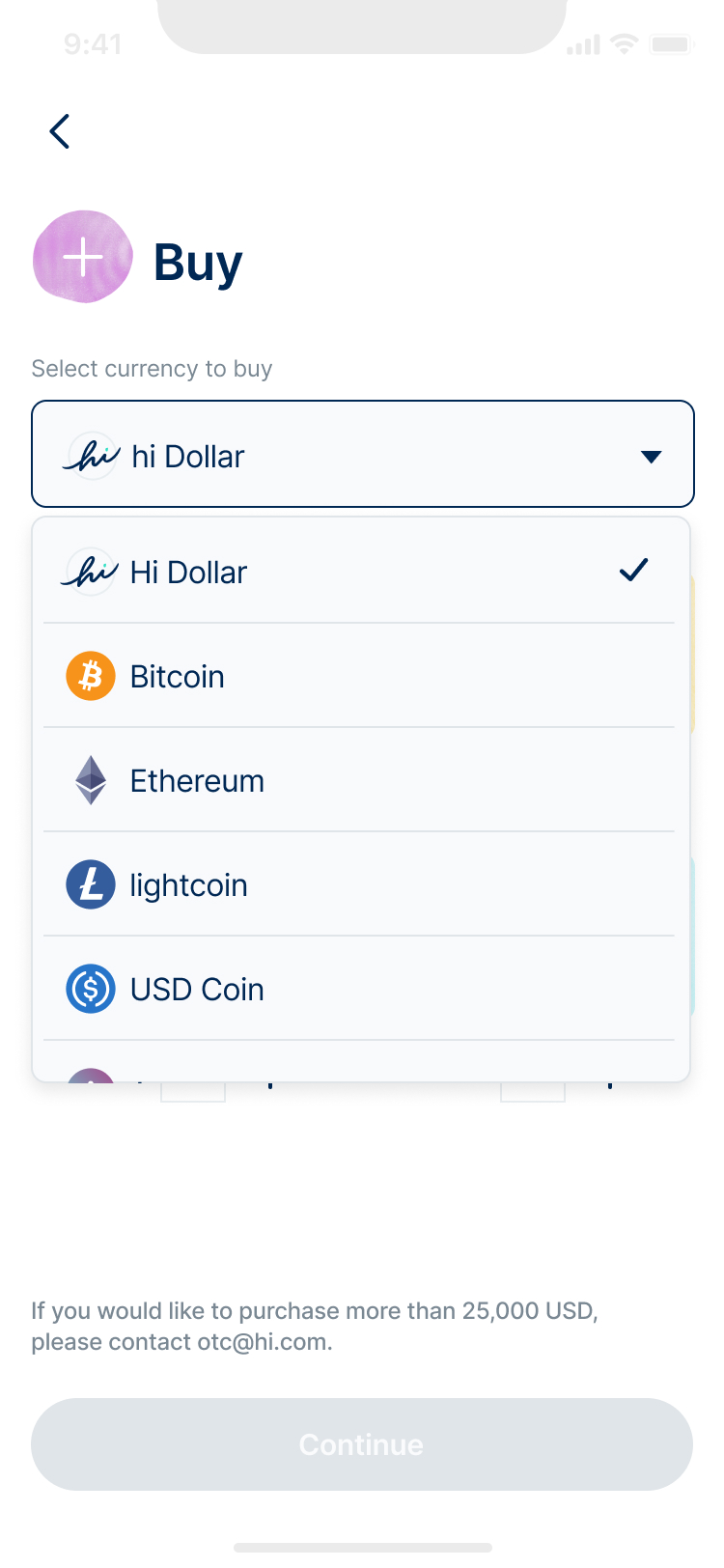Go back using the arrow icon
Image resolution: width=724 pixels, height=1568 pixels.
click(x=60, y=131)
